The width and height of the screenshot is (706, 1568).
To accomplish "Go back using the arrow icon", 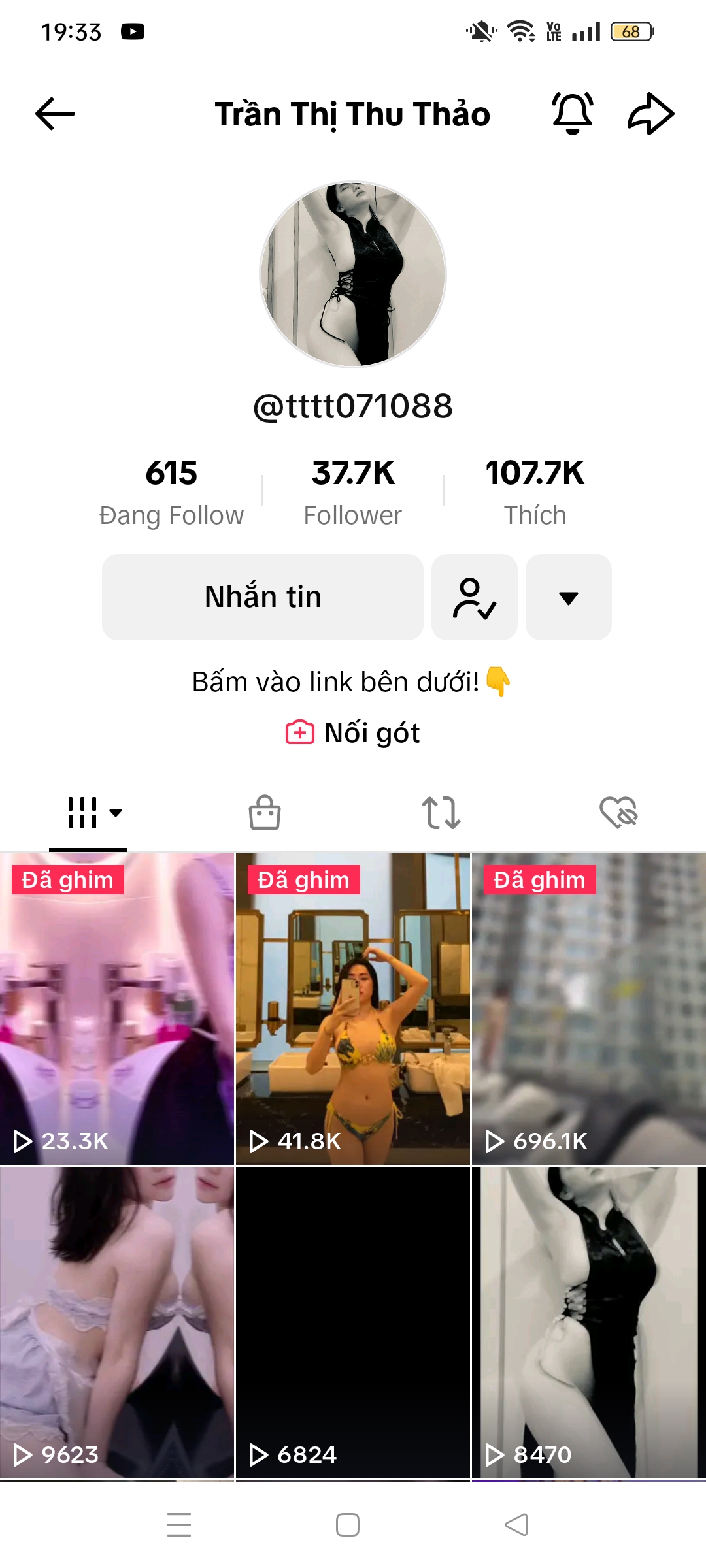I will pyautogui.click(x=55, y=114).
